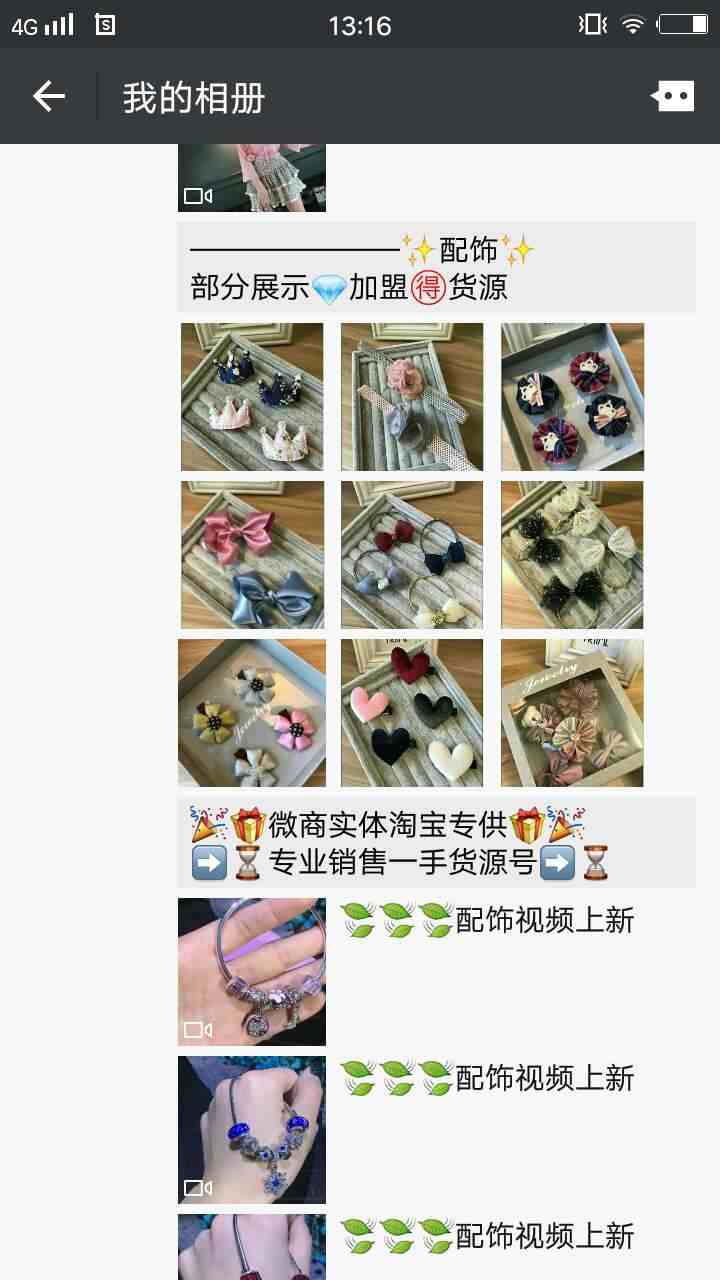Viewport: 720px width, 1280px height.
Task: Open the black and white lace bows photo
Action: [572, 555]
